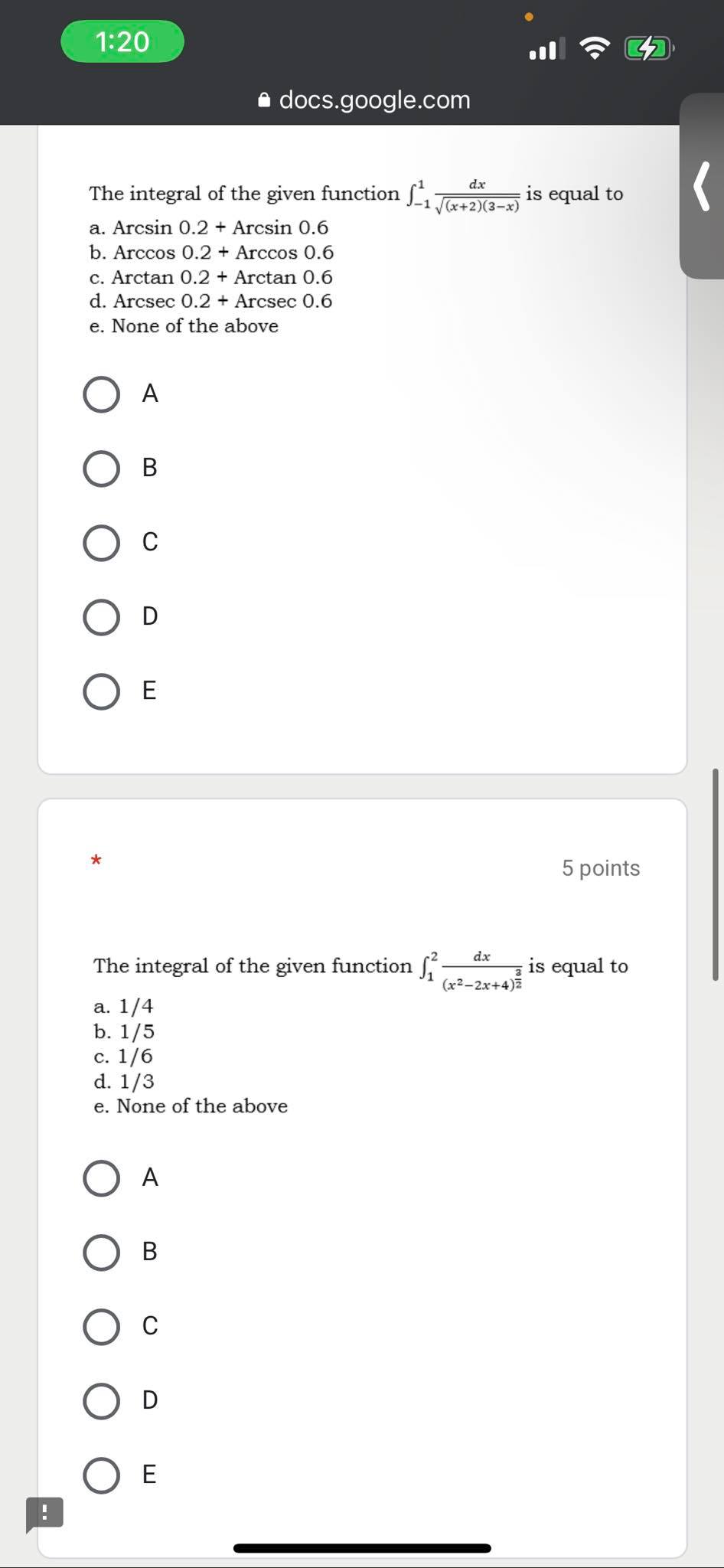Choose option B for the 5-point question
This screenshot has width=724, height=1568.
100,1252
